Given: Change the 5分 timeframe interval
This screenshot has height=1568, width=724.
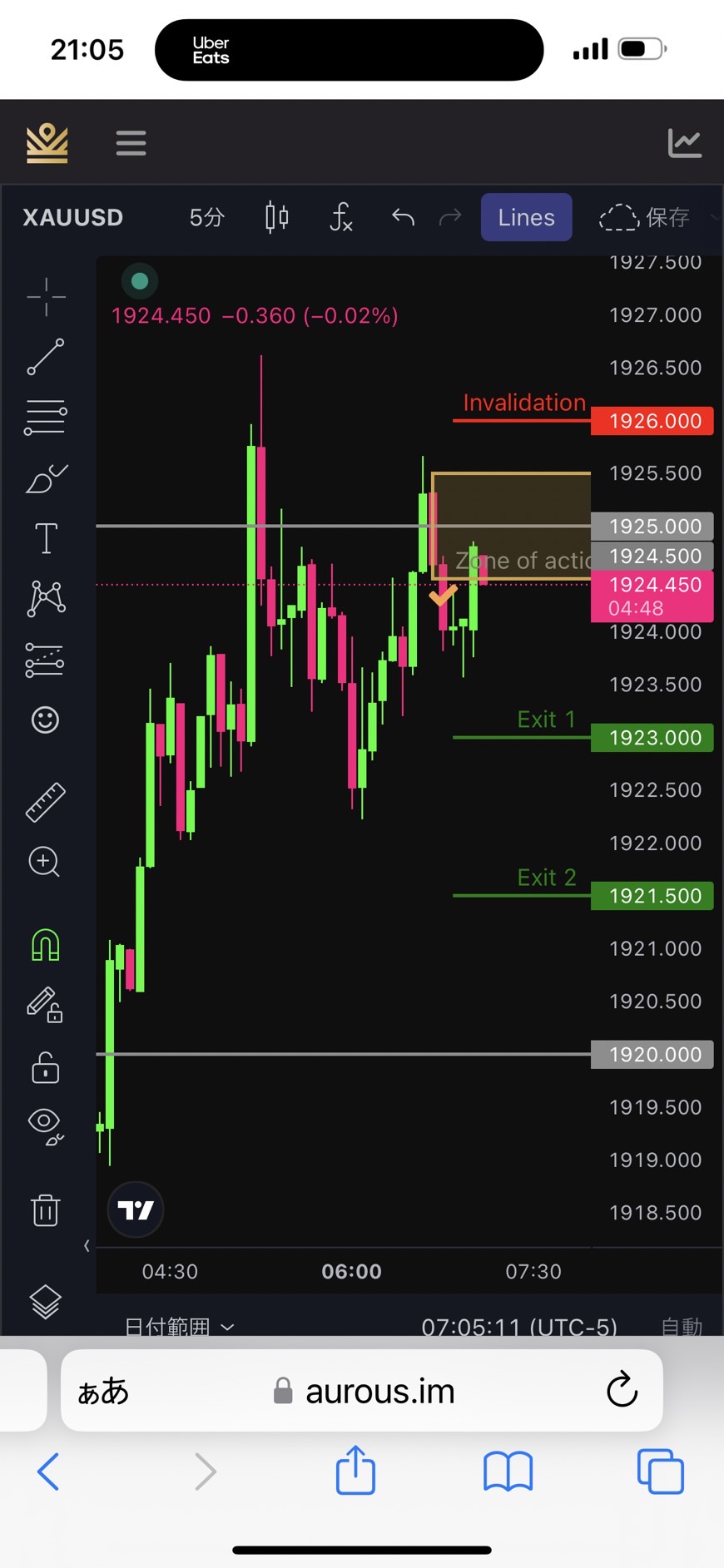Looking at the screenshot, I should click(x=206, y=217).
